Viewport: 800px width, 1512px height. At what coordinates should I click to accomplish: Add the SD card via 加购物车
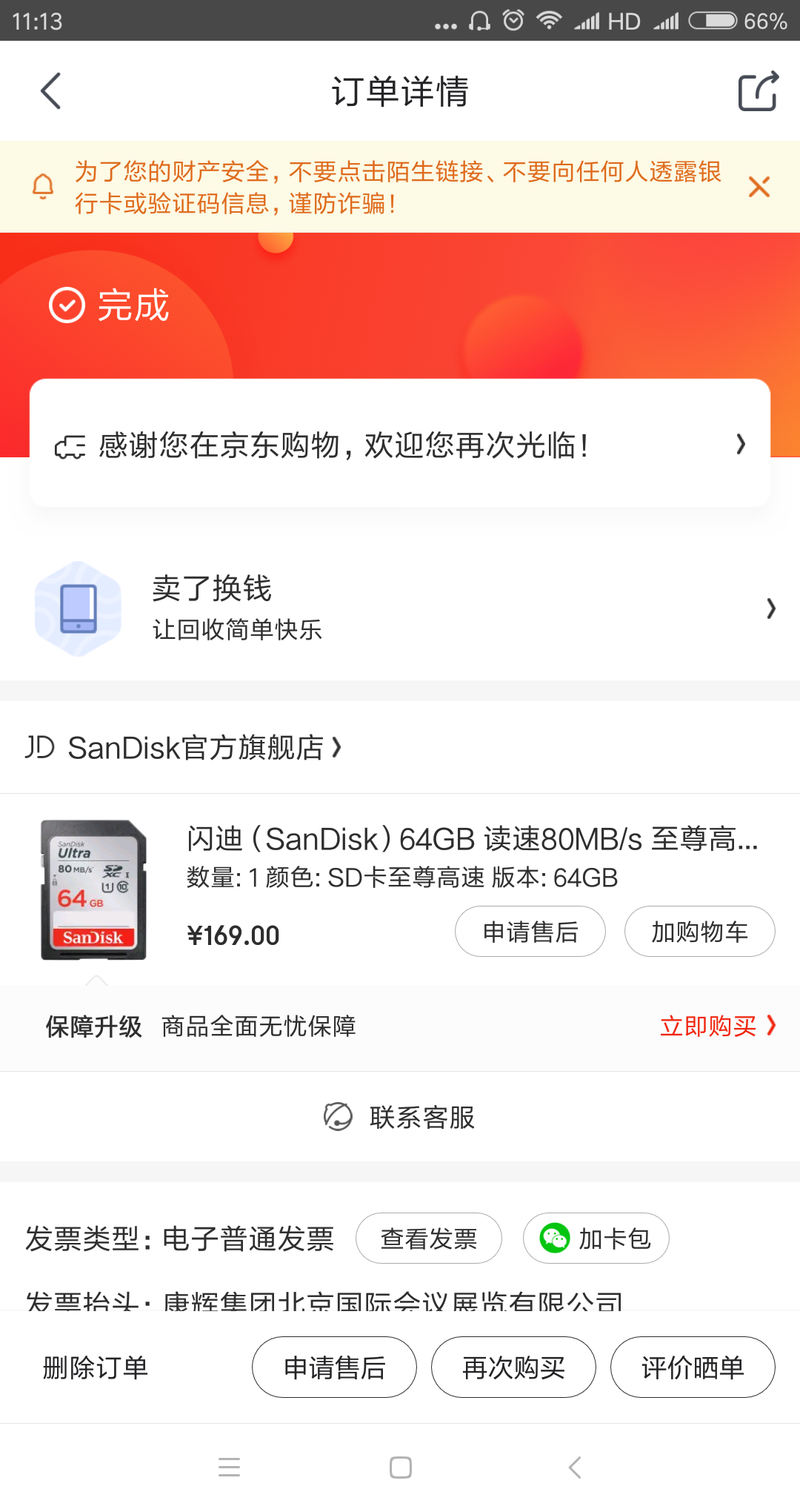(x=699, y=932)
